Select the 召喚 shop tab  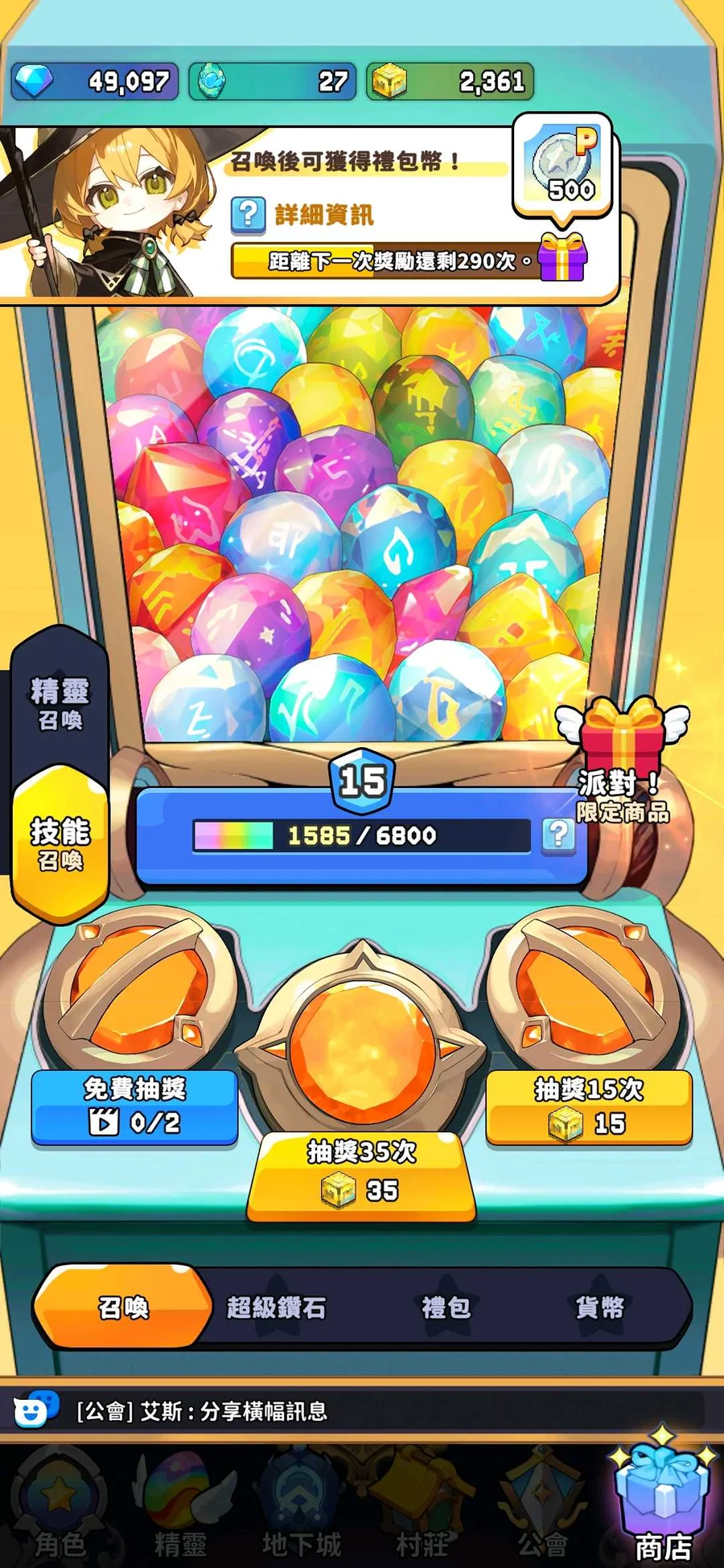[123, 1307]
